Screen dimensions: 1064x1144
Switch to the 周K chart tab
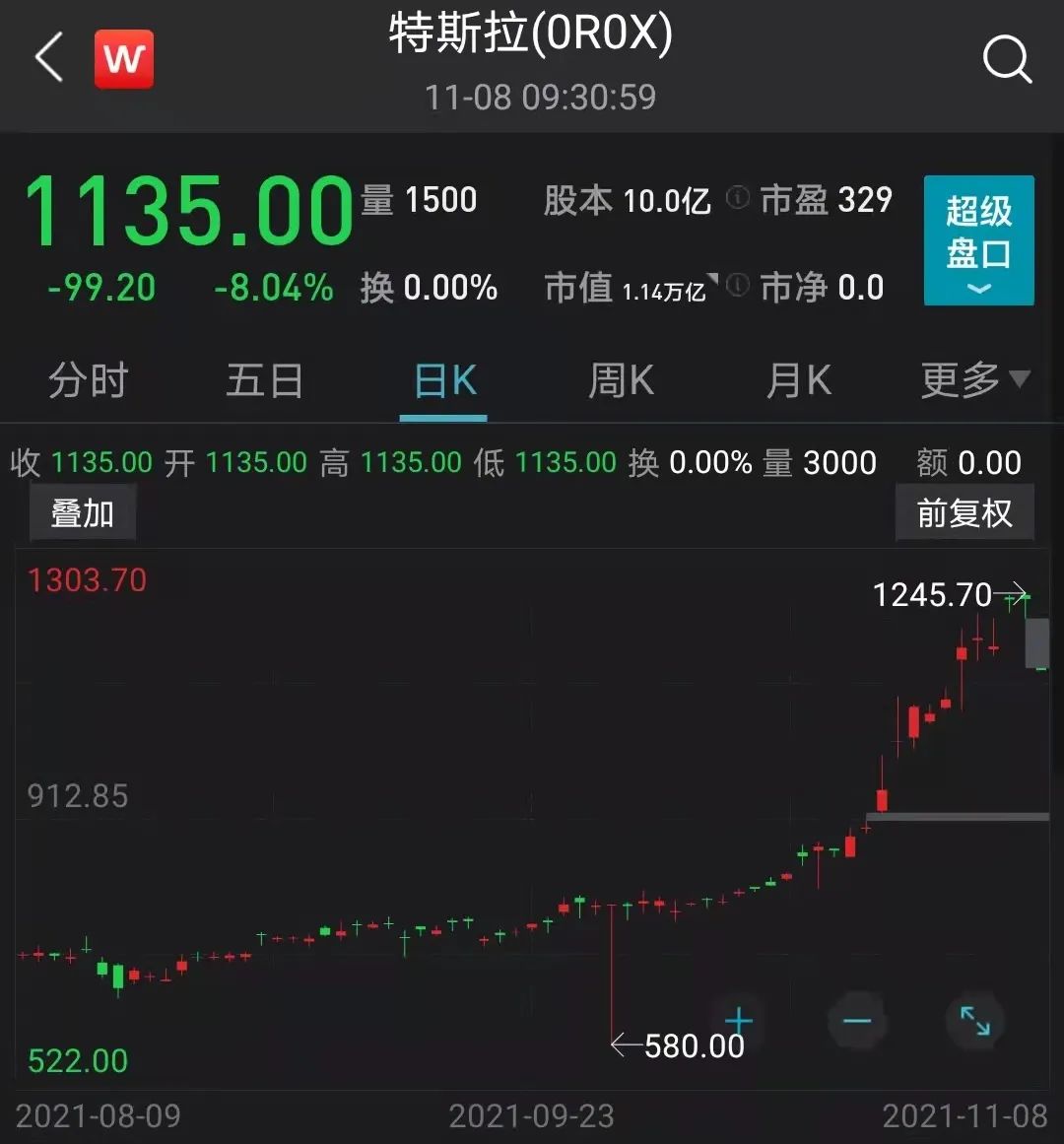point(621,380)
